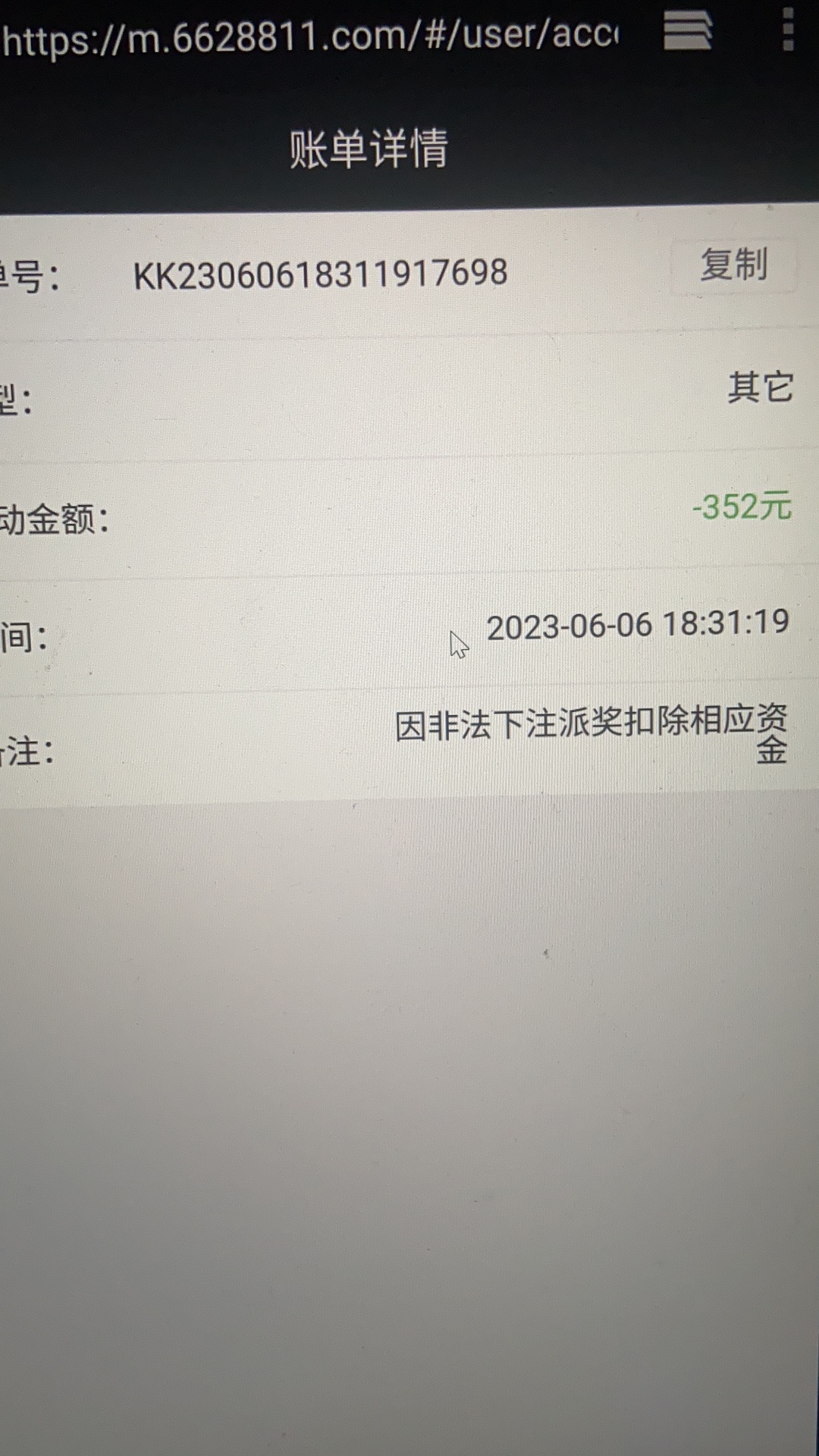Screen dimensions: 819x1456
Task: Open the browser overflow menu
Action: click(x=788, y=30)
